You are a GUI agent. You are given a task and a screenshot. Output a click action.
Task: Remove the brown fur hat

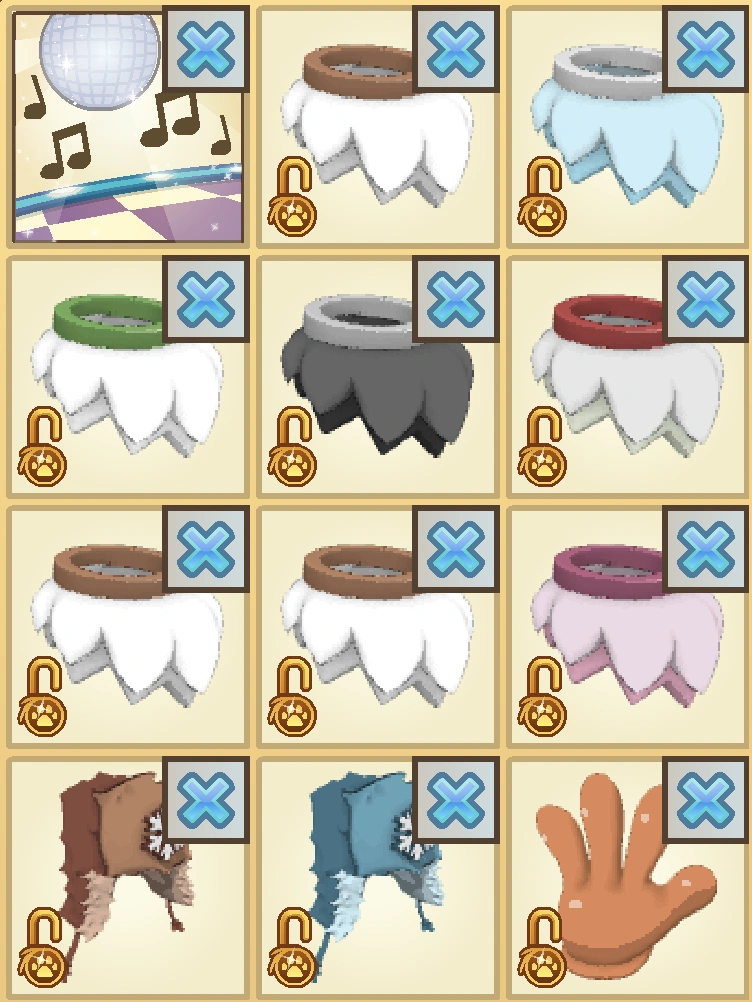pyautogui.click(x=205, y=799)
